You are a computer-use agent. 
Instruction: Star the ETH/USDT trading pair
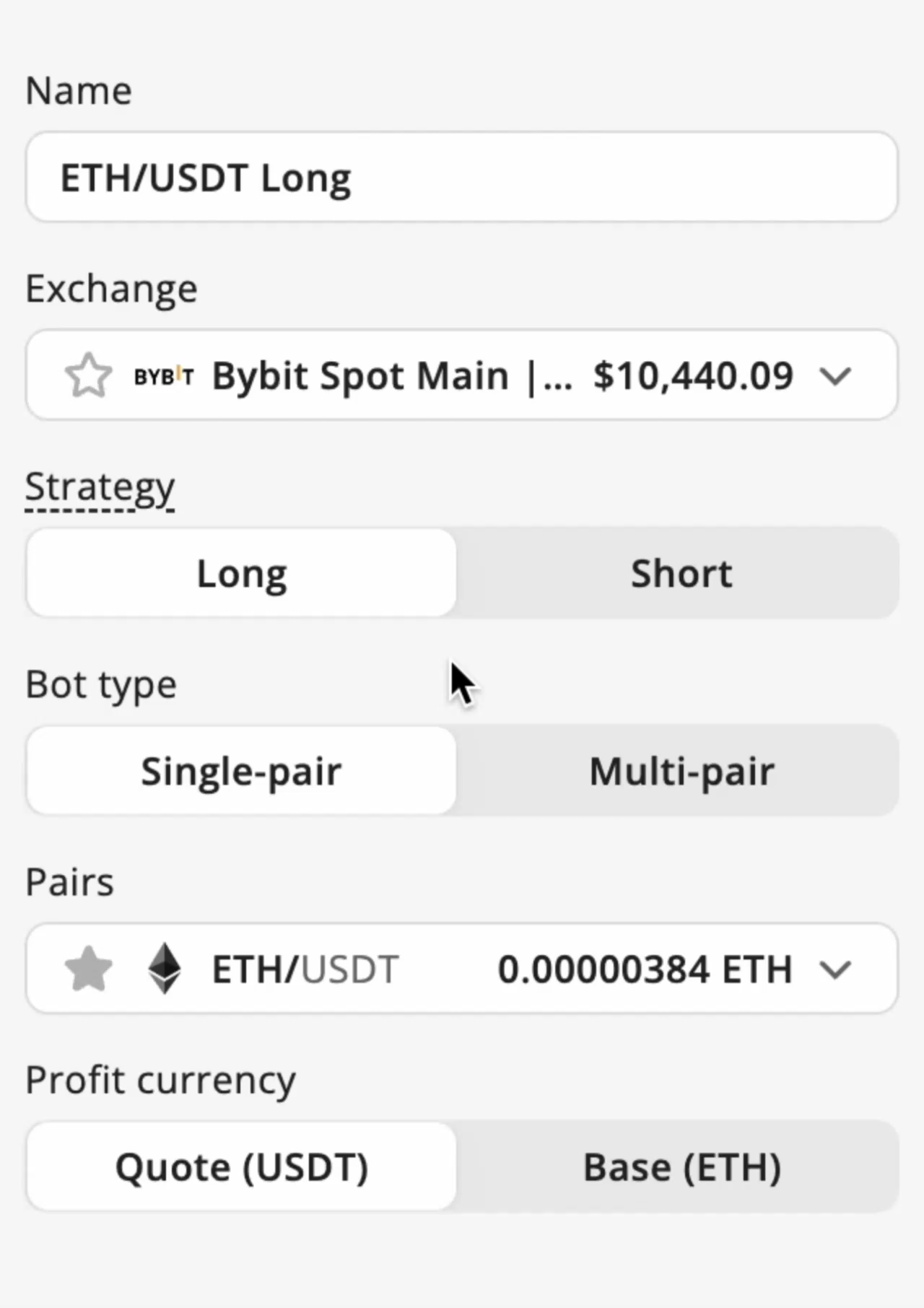pyautogui.click(x=89, y=968)
